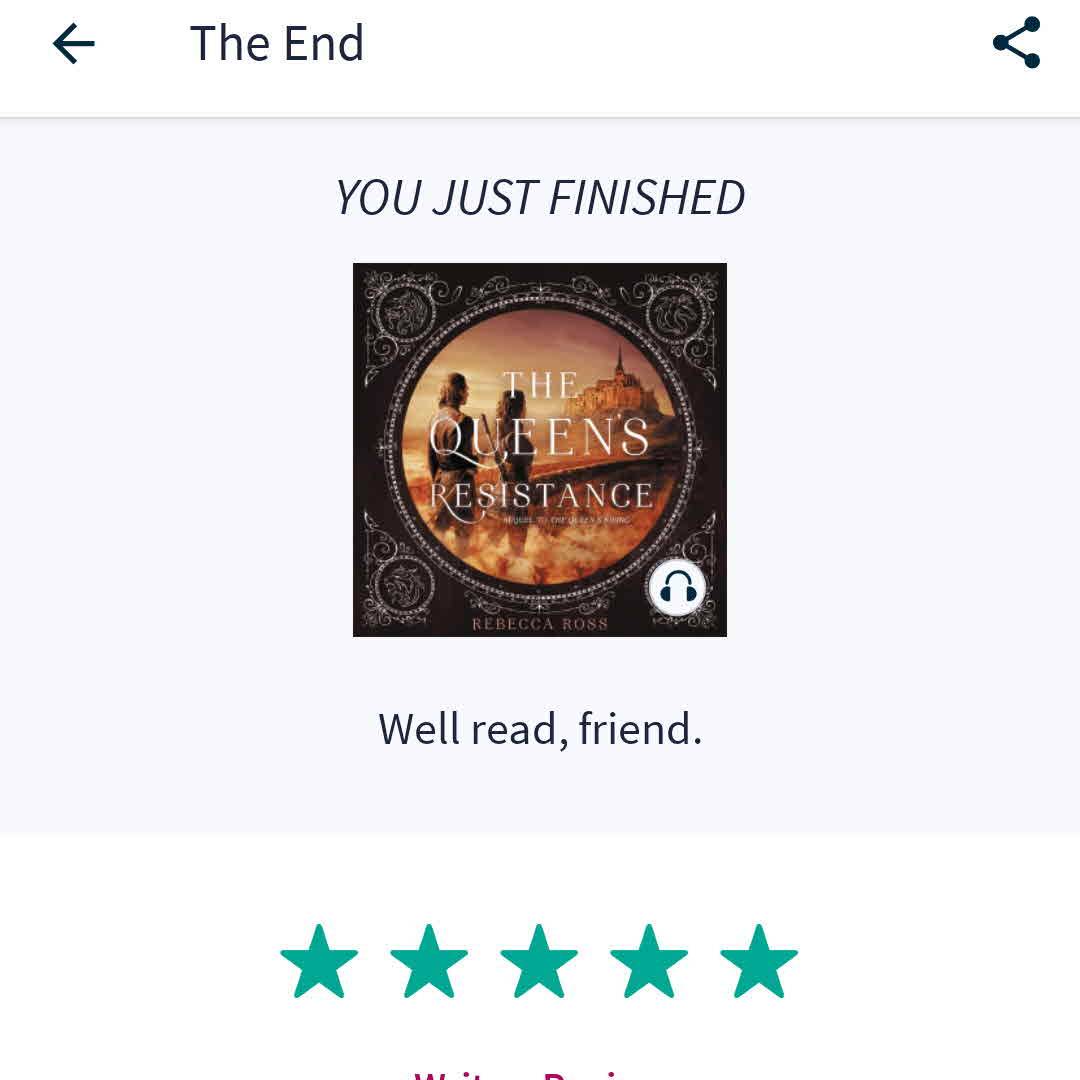Rate the book four stars
This screenshot has height=1080, width=1080.
(x=649, y=962)
